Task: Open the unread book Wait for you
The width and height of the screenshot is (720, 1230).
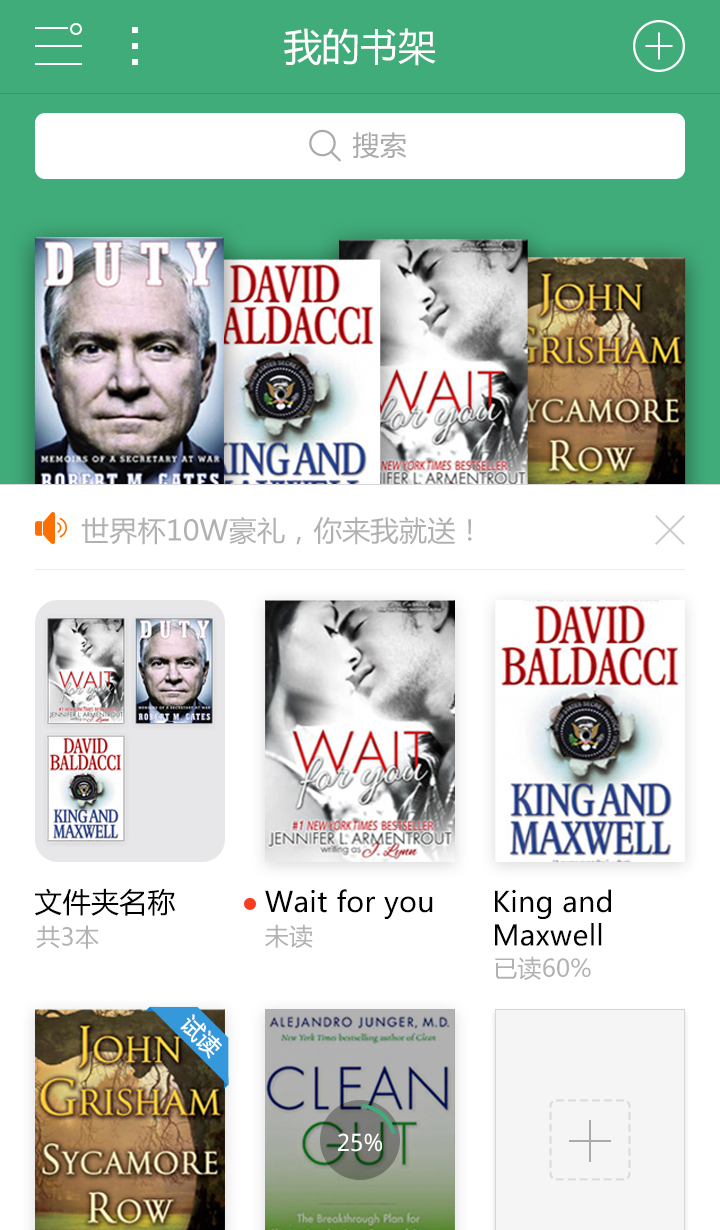Action: pyautogui.click(x=360, y=731)
